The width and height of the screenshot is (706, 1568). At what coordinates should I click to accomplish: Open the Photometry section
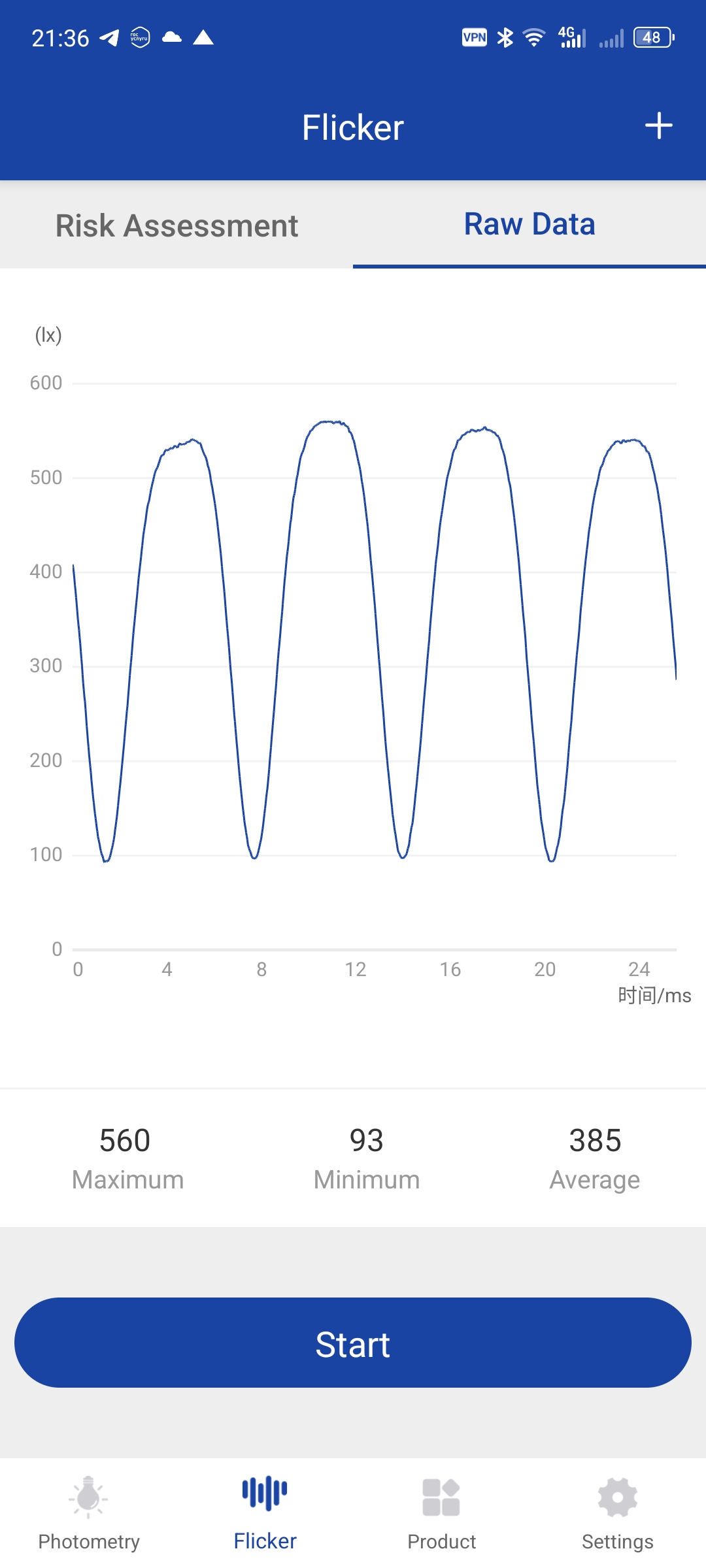pos(89,1512)
